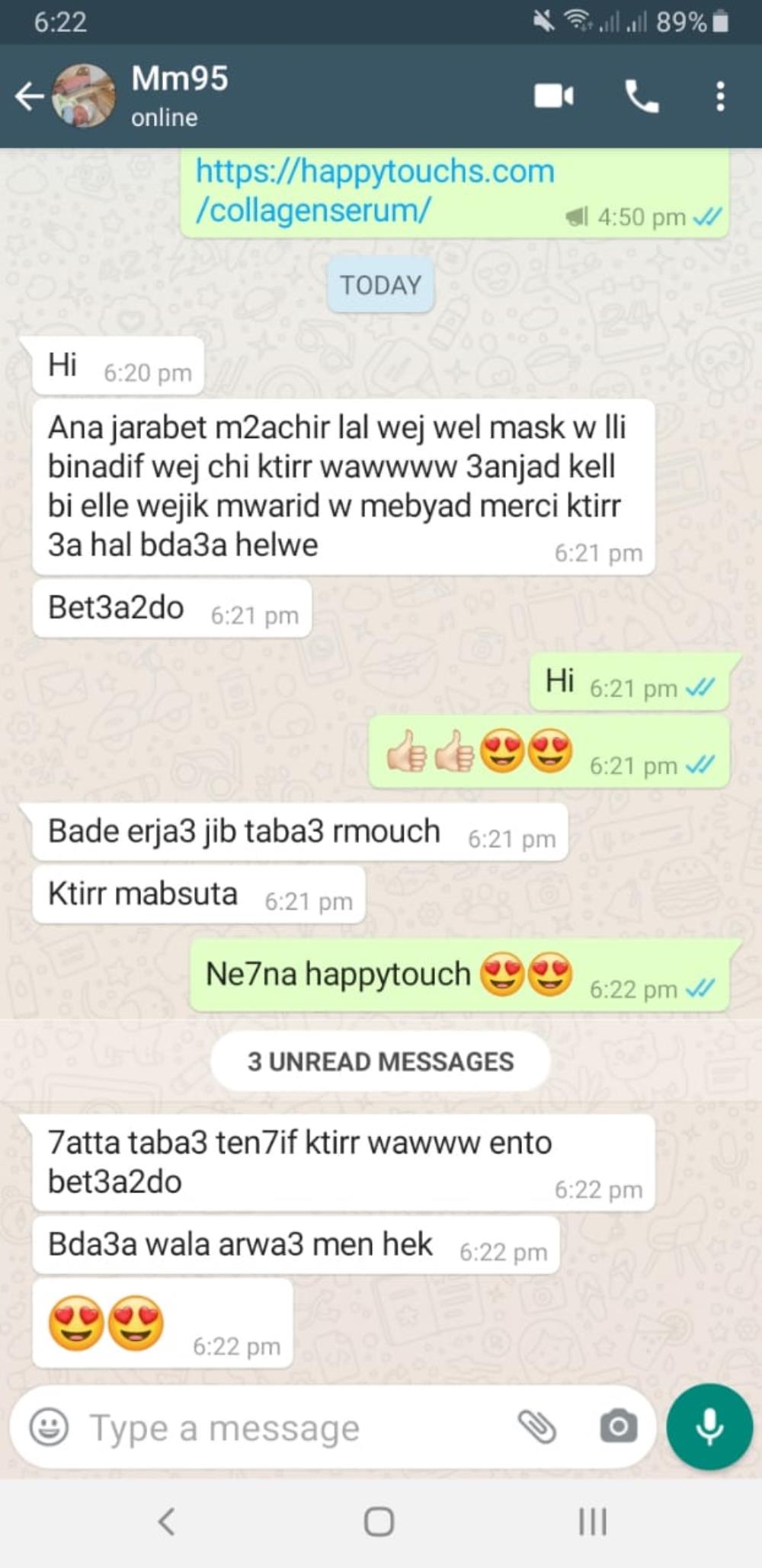Open the camera to send a photo
Screen dimensions: 762x1568
618,1427
